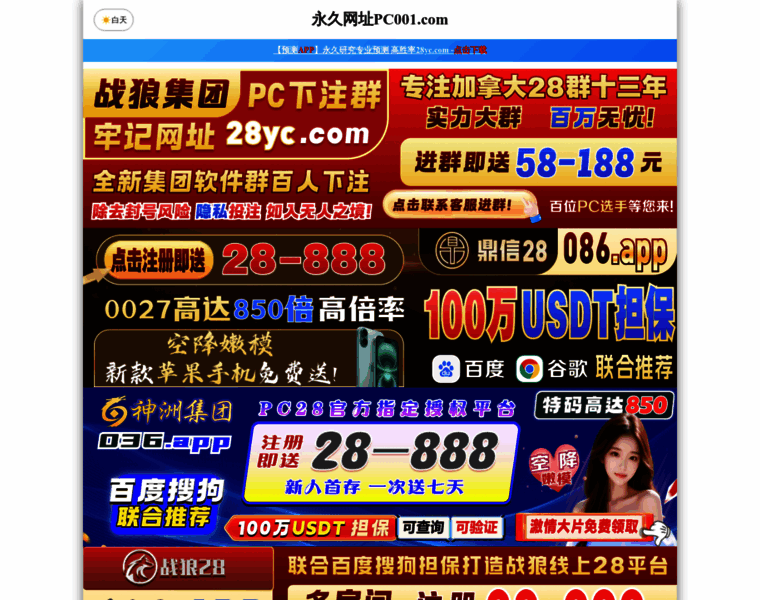Screen dimensions: 760x600
Task: Open the 神洲集团 036.app banner
Action: click(380, 465)
